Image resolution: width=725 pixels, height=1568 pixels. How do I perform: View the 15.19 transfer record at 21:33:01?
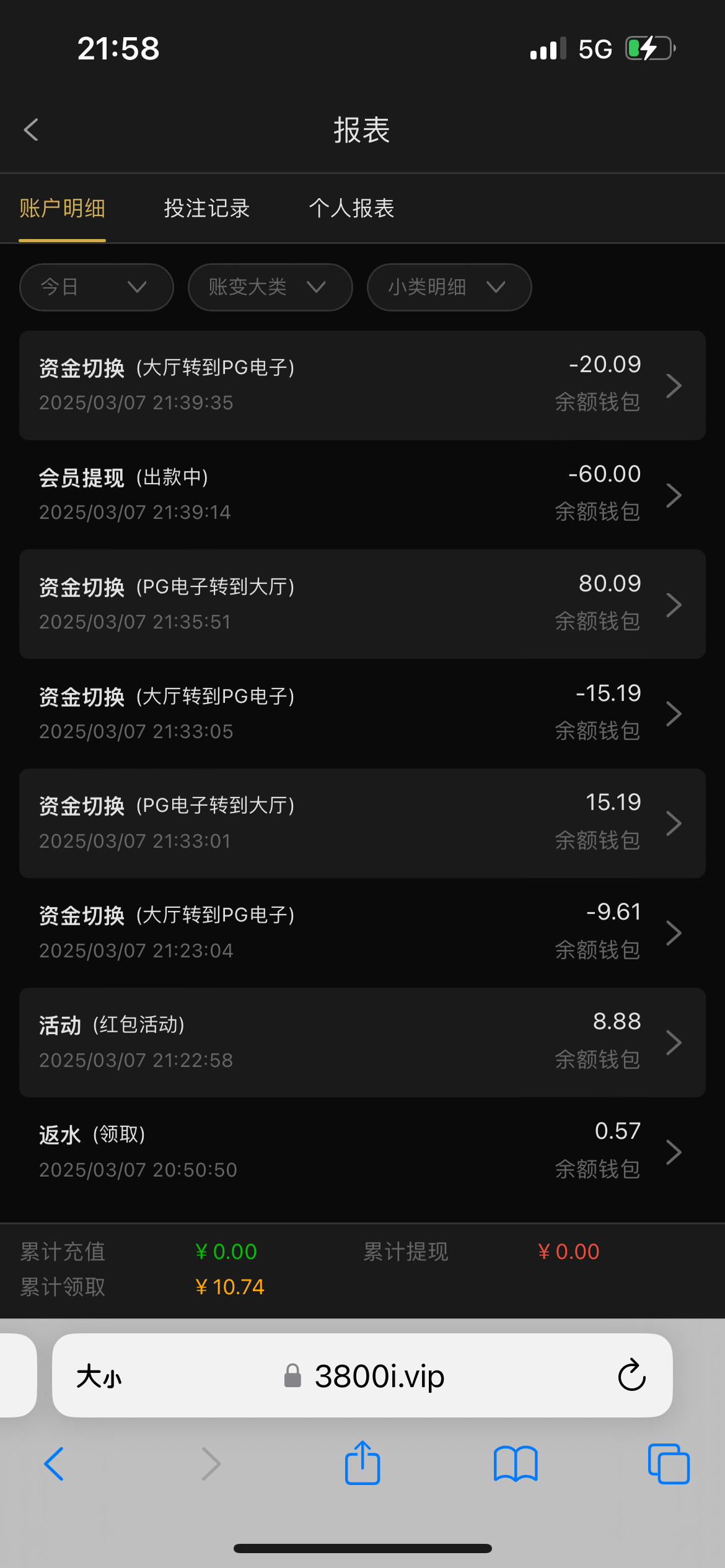coord(362,823)
